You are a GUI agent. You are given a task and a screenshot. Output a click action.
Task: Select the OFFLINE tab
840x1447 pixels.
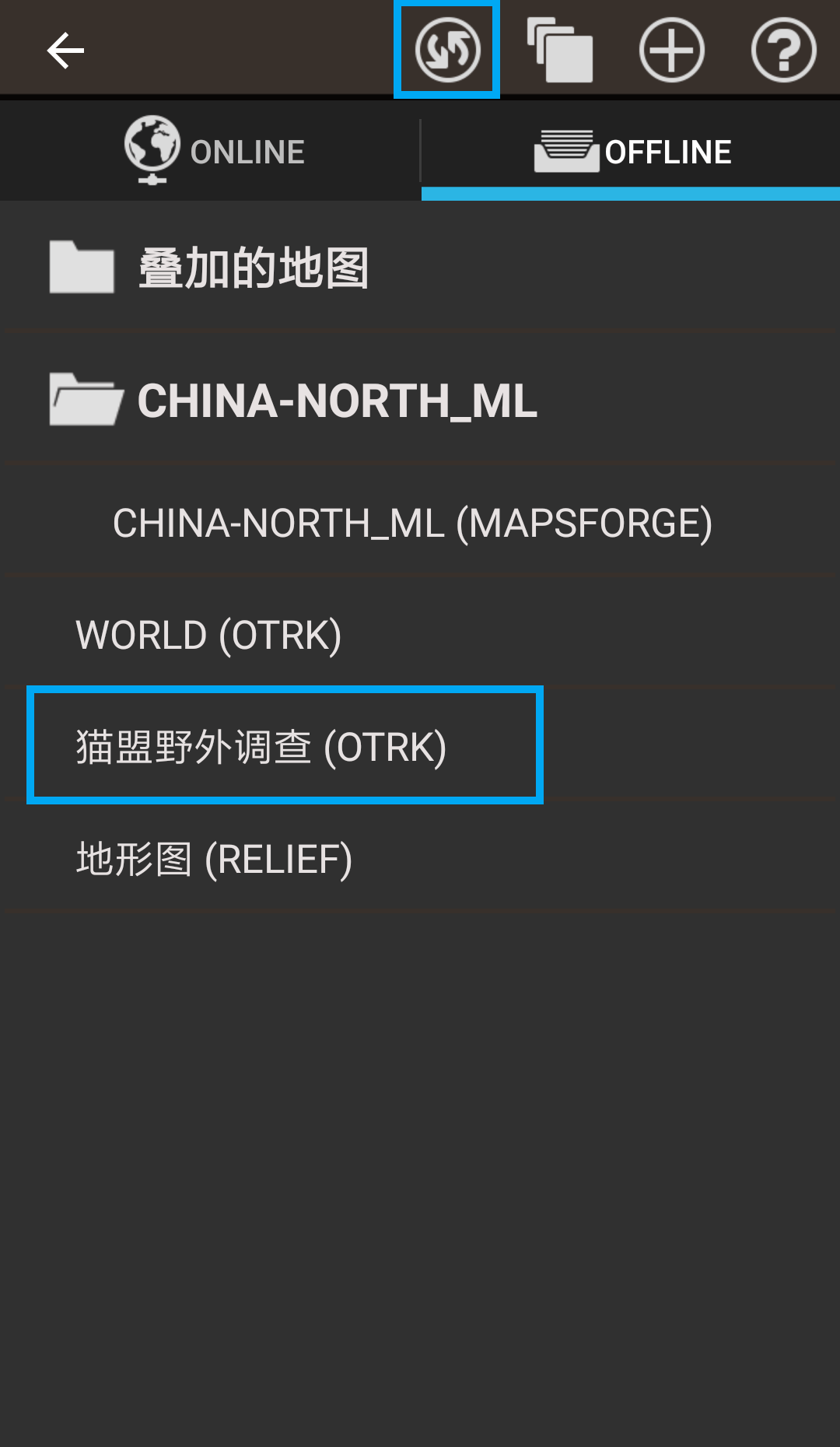(632, 152)
